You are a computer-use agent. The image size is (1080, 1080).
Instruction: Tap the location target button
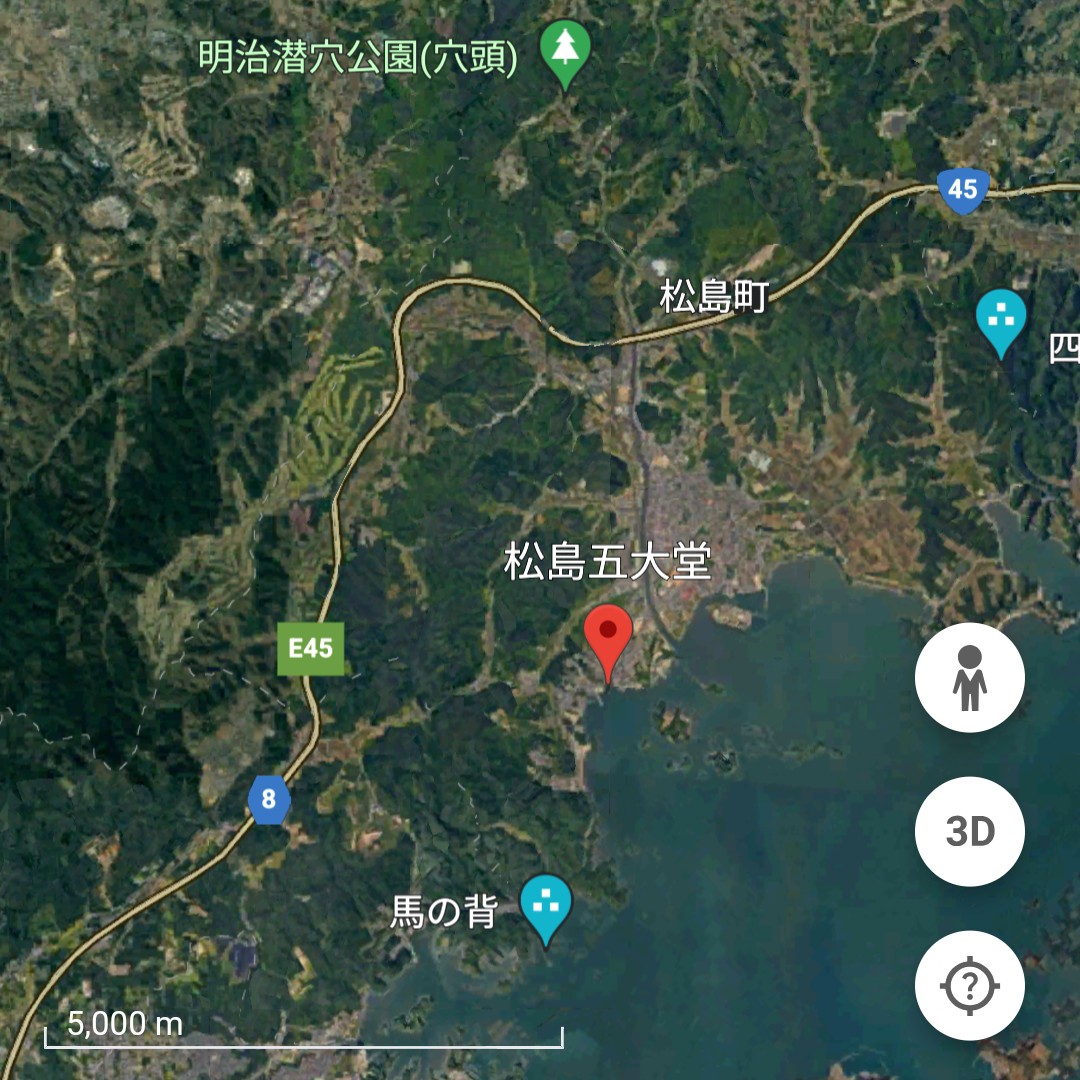click(969, 986)
